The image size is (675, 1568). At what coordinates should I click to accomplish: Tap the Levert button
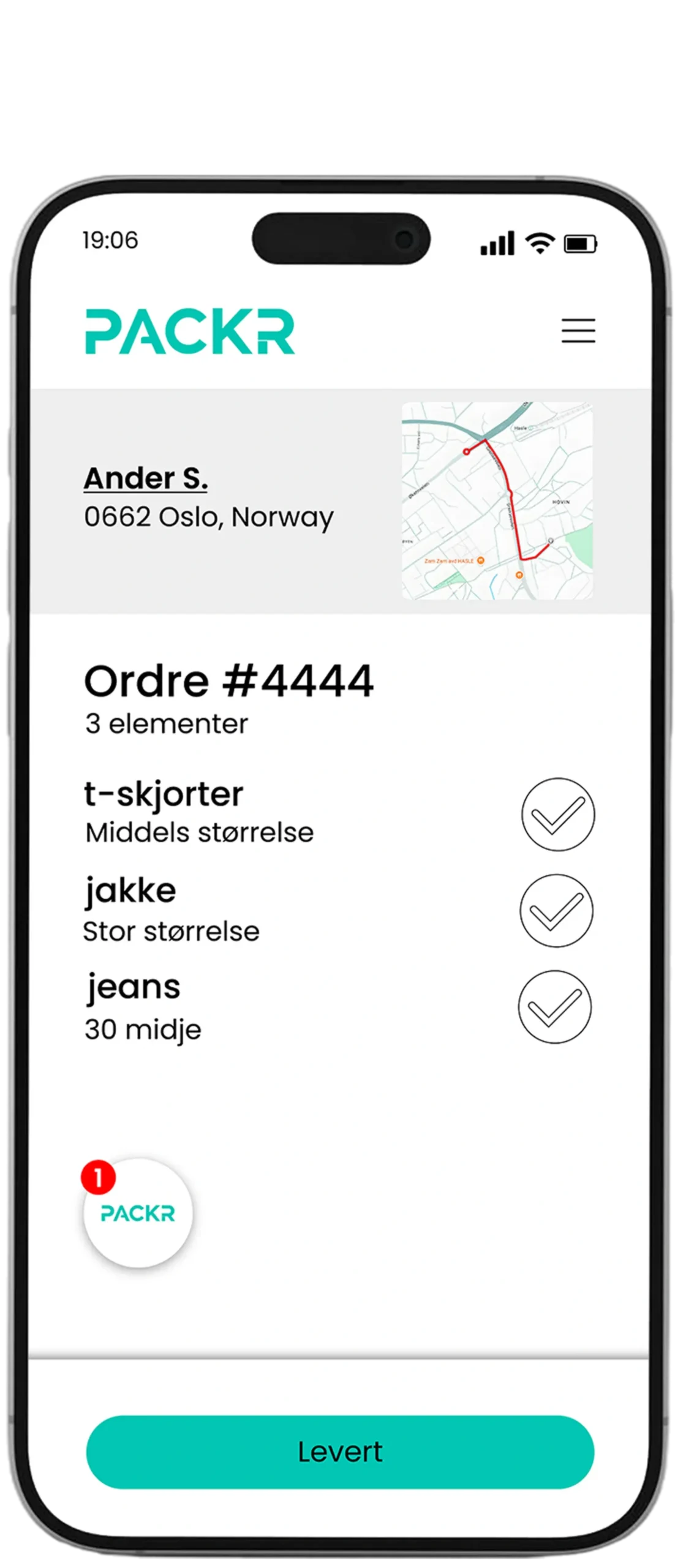point(340,1452)
